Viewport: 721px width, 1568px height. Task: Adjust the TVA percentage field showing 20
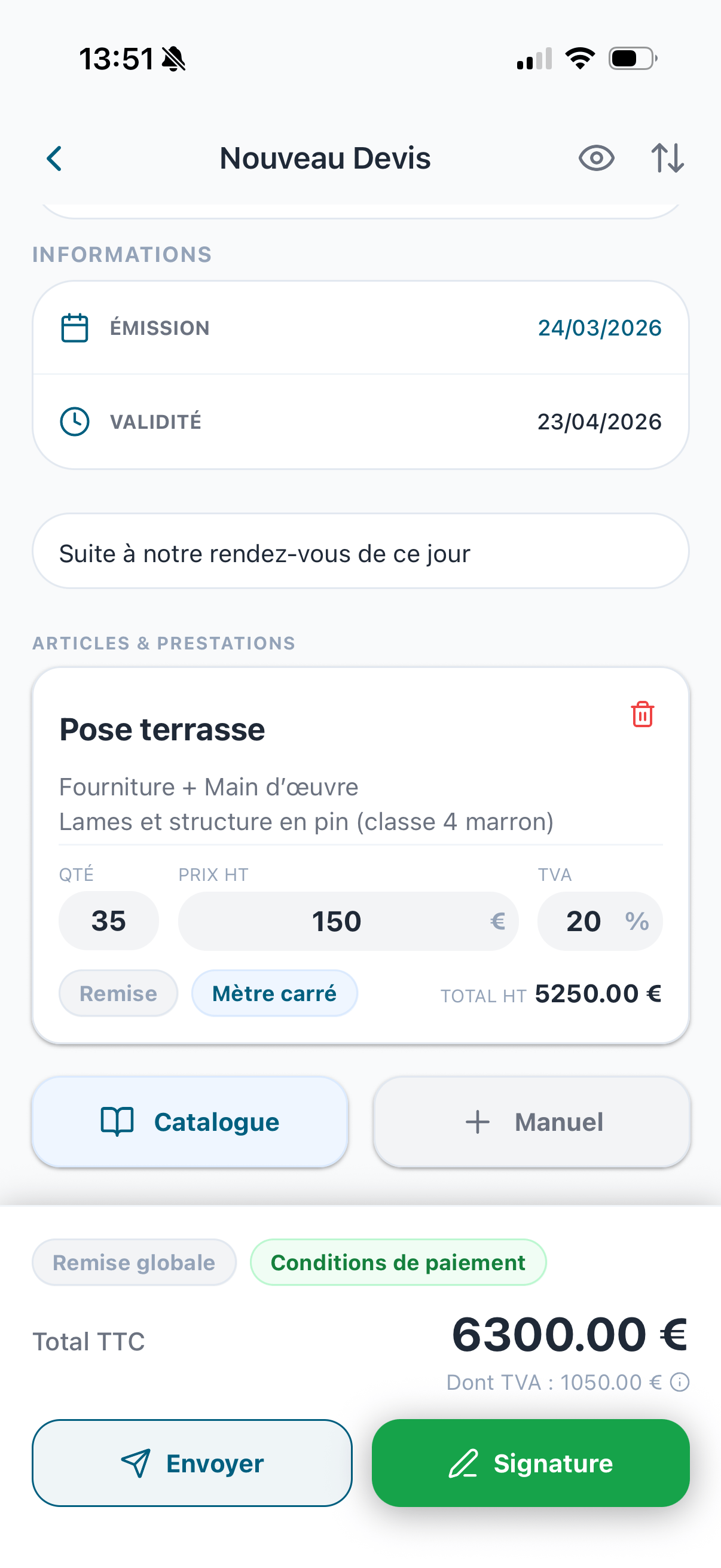click(599, 921)
